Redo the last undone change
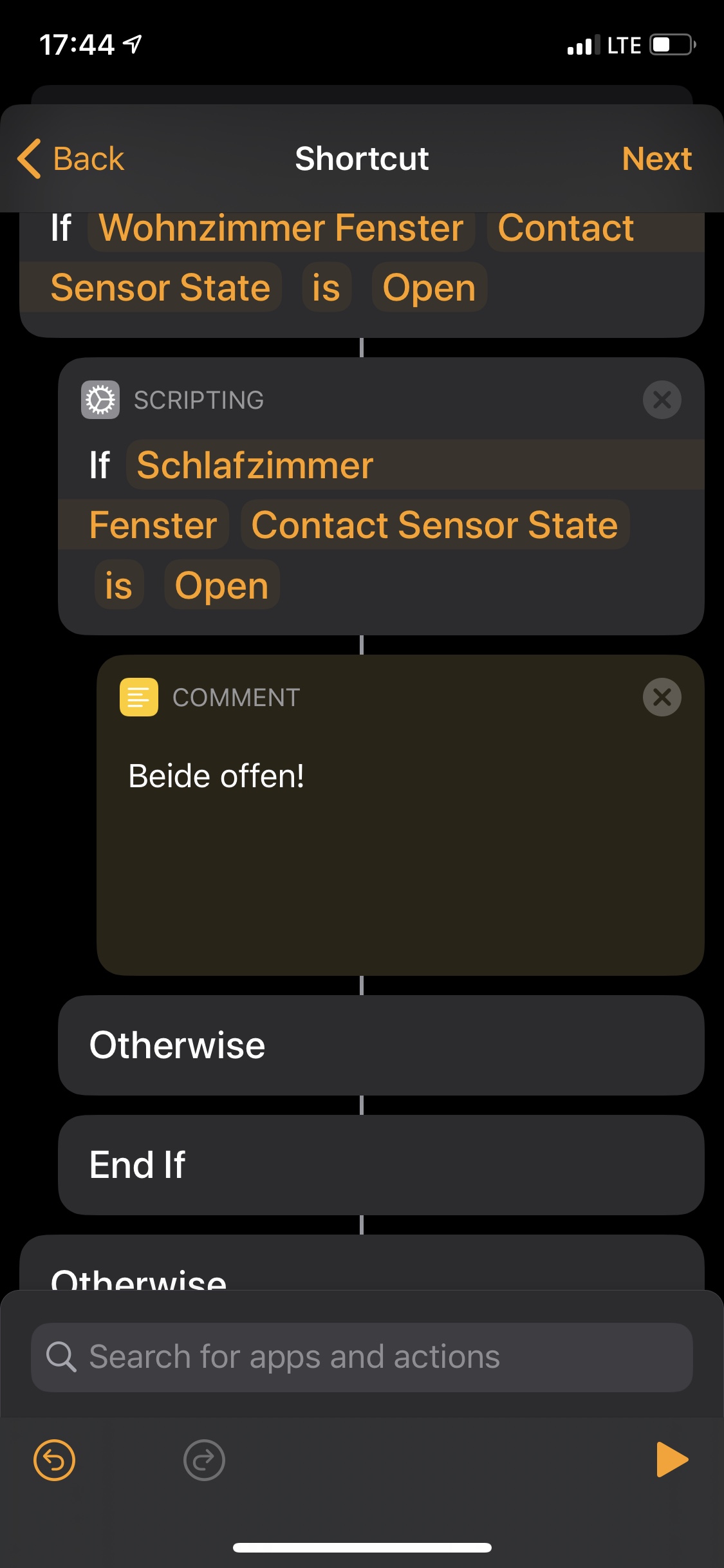Viewport: 724px width, 1568px height. (204, 1460)
